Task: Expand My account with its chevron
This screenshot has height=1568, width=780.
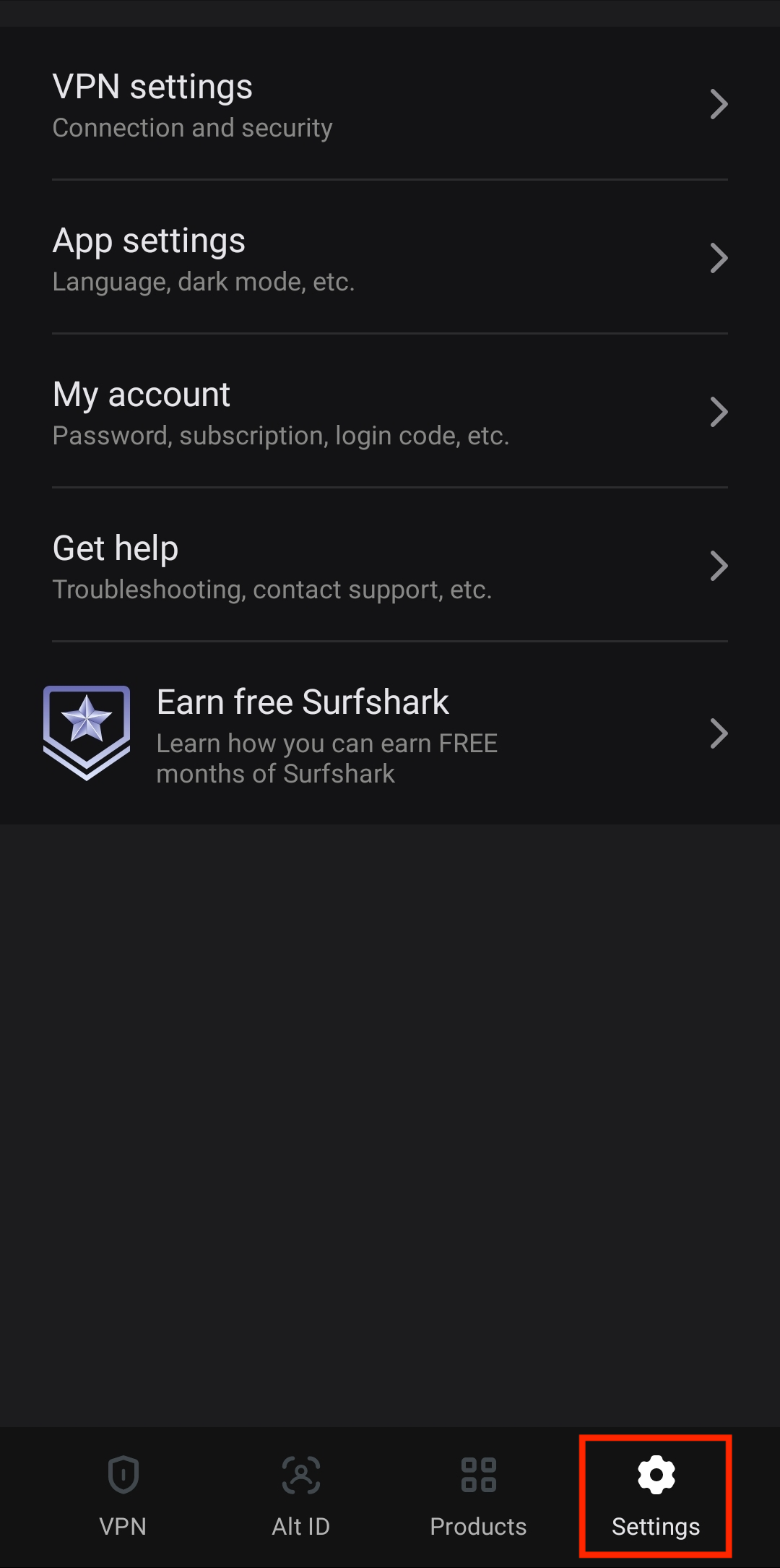Action: pos(719,411)
